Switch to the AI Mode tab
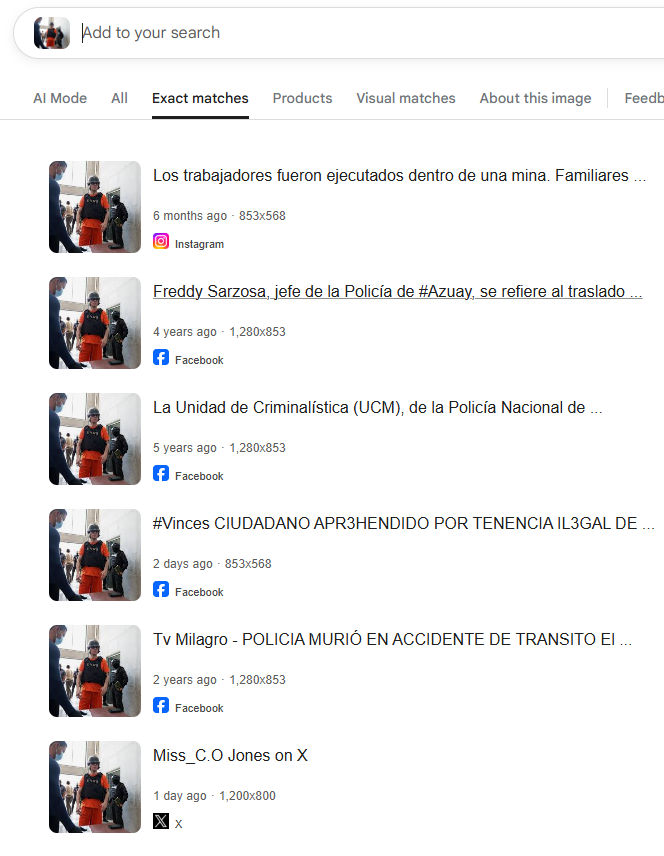The height and width of the screenshot is (856, 664). coord(60,98)
